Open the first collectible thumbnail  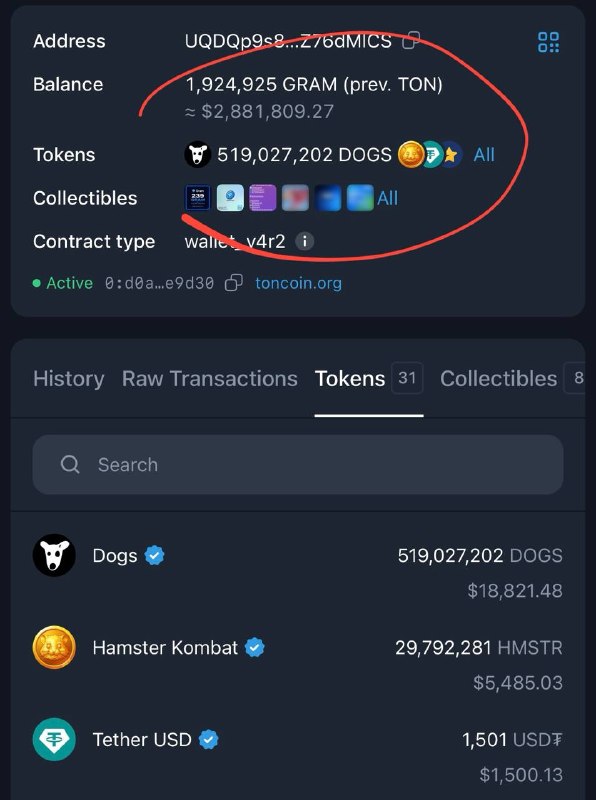coord(197,198)
